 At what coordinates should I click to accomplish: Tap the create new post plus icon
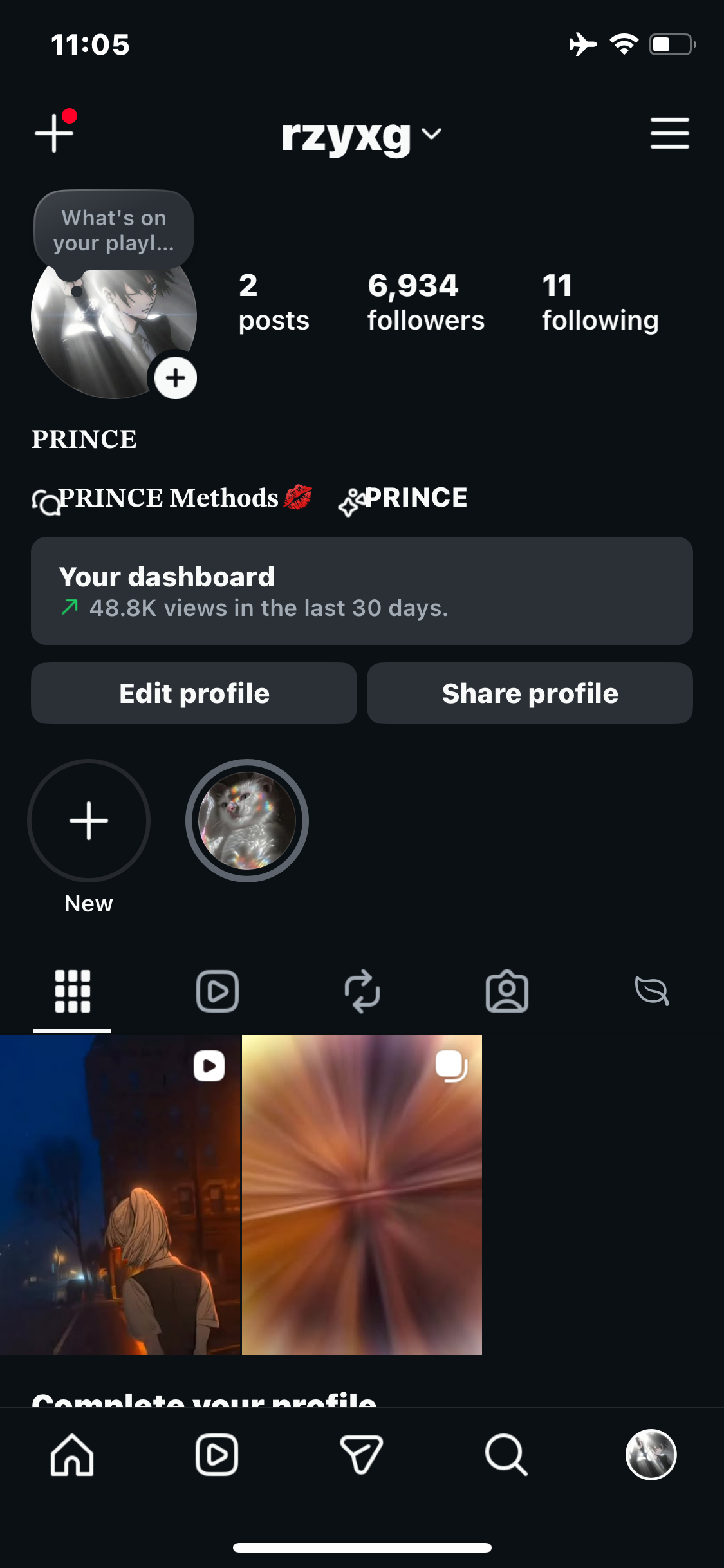click(x=55, y=133)
